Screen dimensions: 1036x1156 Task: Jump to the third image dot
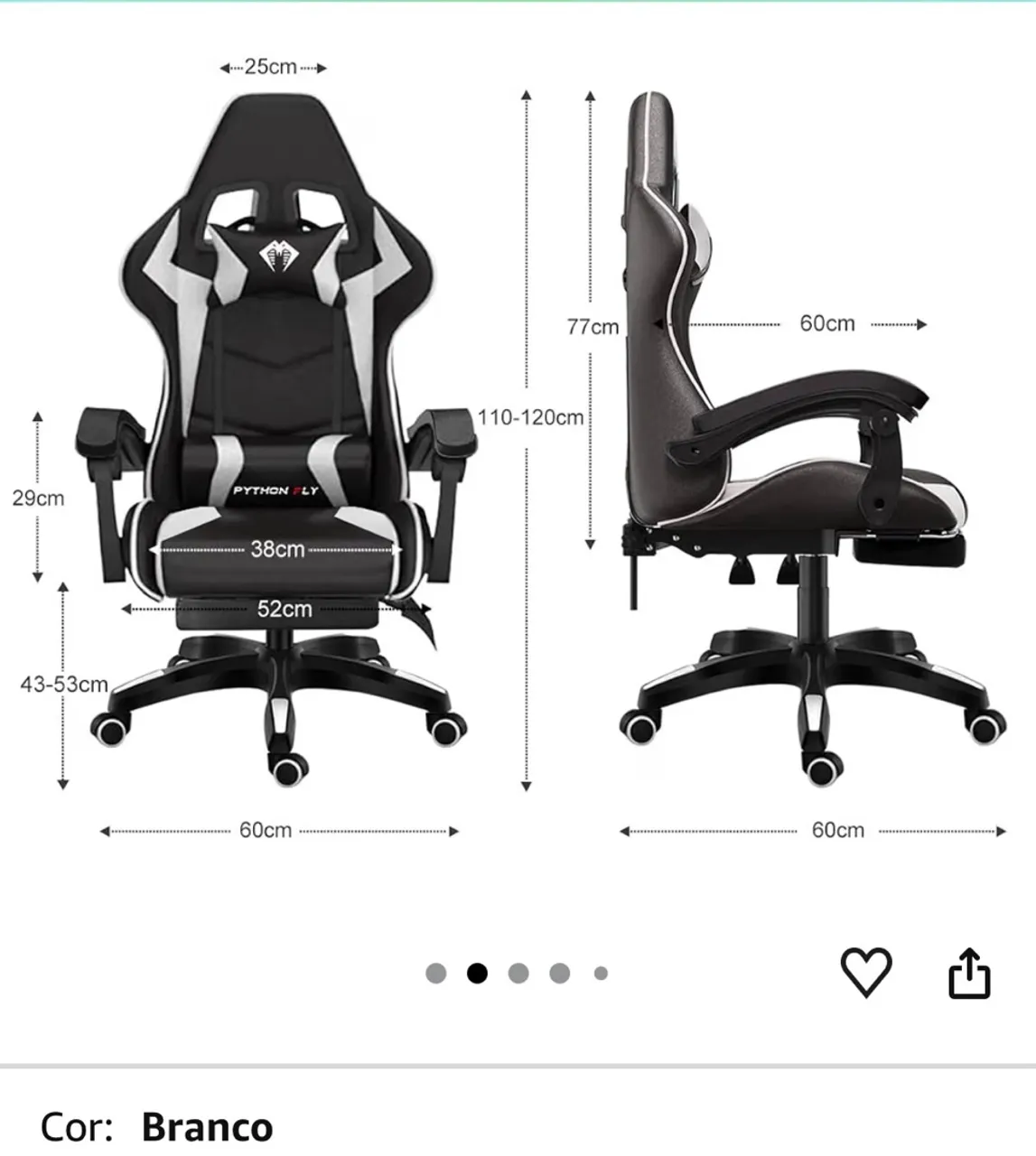click(x=518, y=973)
